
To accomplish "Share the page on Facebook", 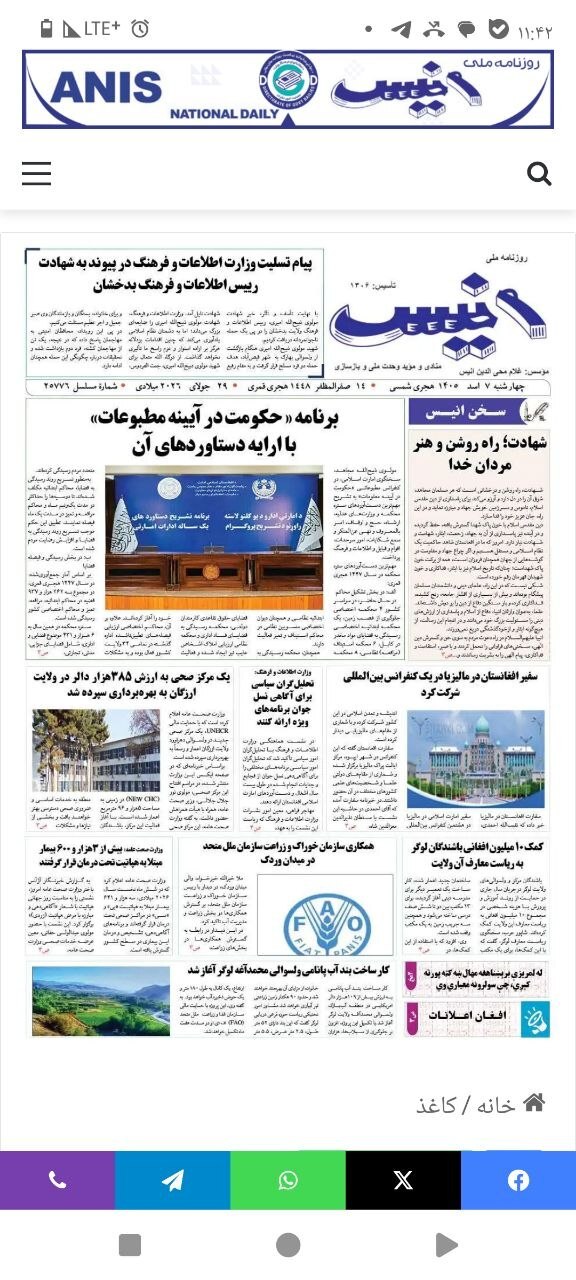I will pos(518,1180).
